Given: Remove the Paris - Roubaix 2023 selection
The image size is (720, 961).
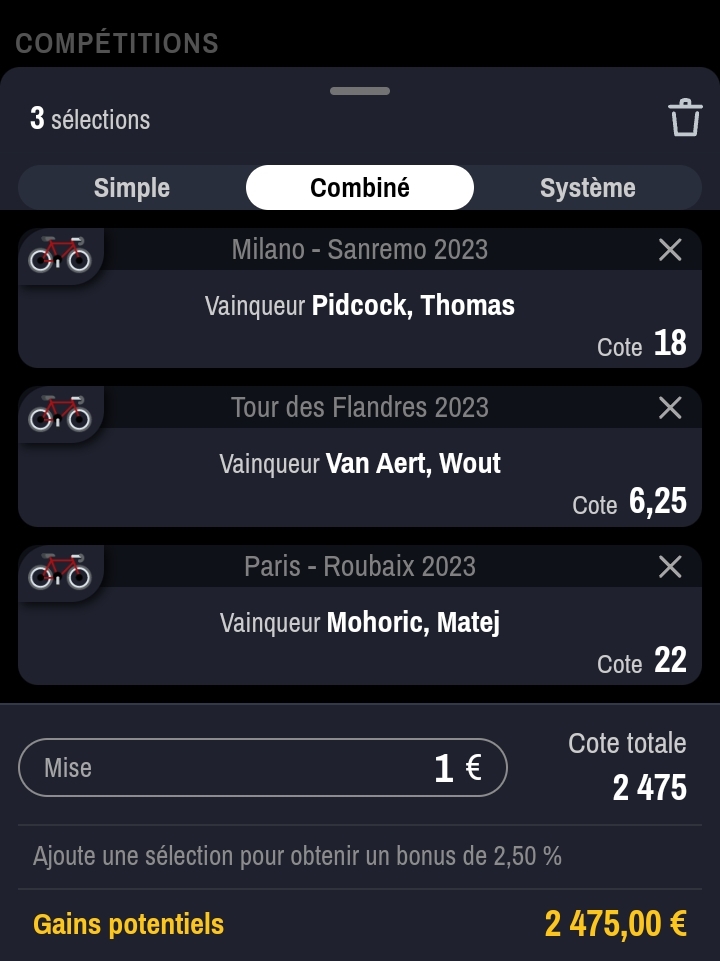Looking at the screenshot, I should pyautogui.click(x=670, y=567).
